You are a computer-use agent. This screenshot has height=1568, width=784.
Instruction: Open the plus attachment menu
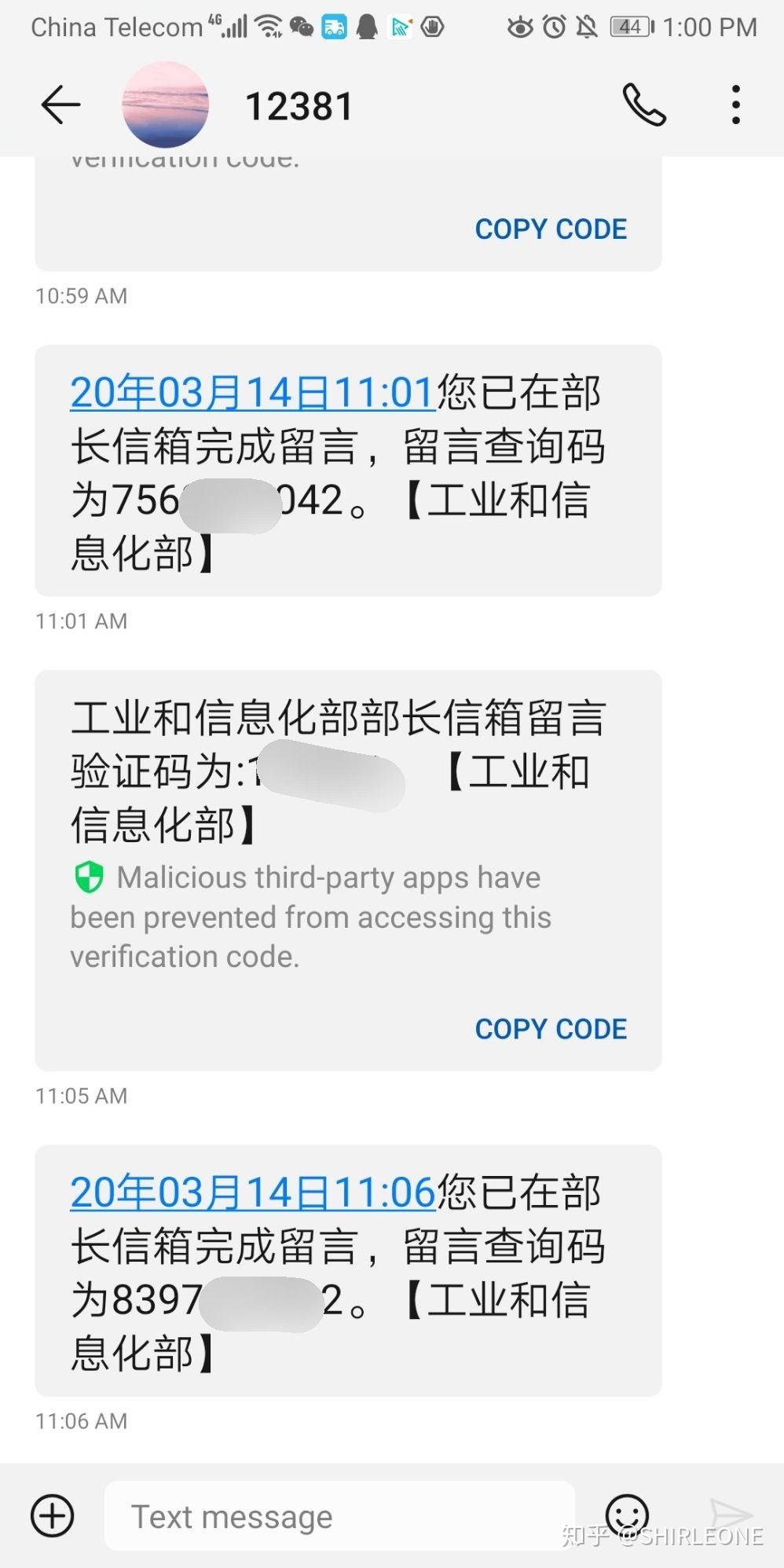(x=53, y=1515)
